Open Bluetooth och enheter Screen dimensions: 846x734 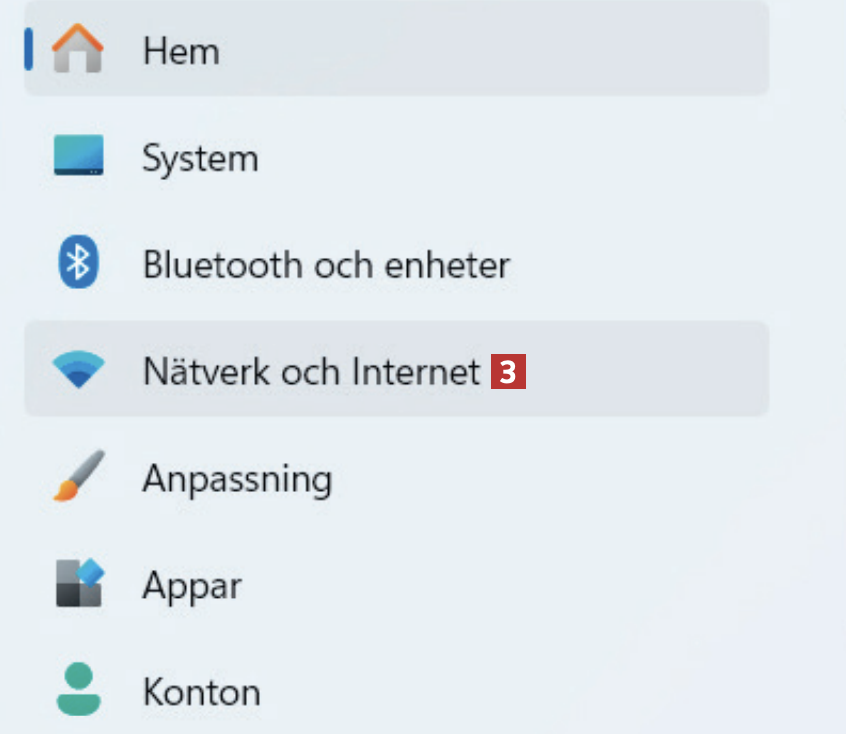(x=325, y=265)
